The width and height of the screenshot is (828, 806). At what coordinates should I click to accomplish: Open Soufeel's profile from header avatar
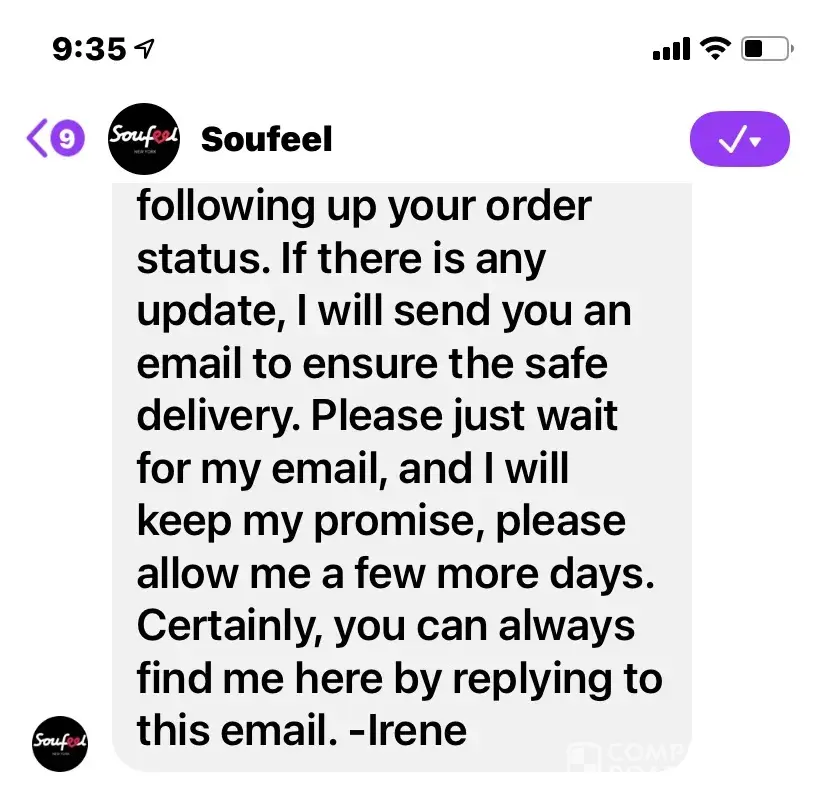[143, 139]
